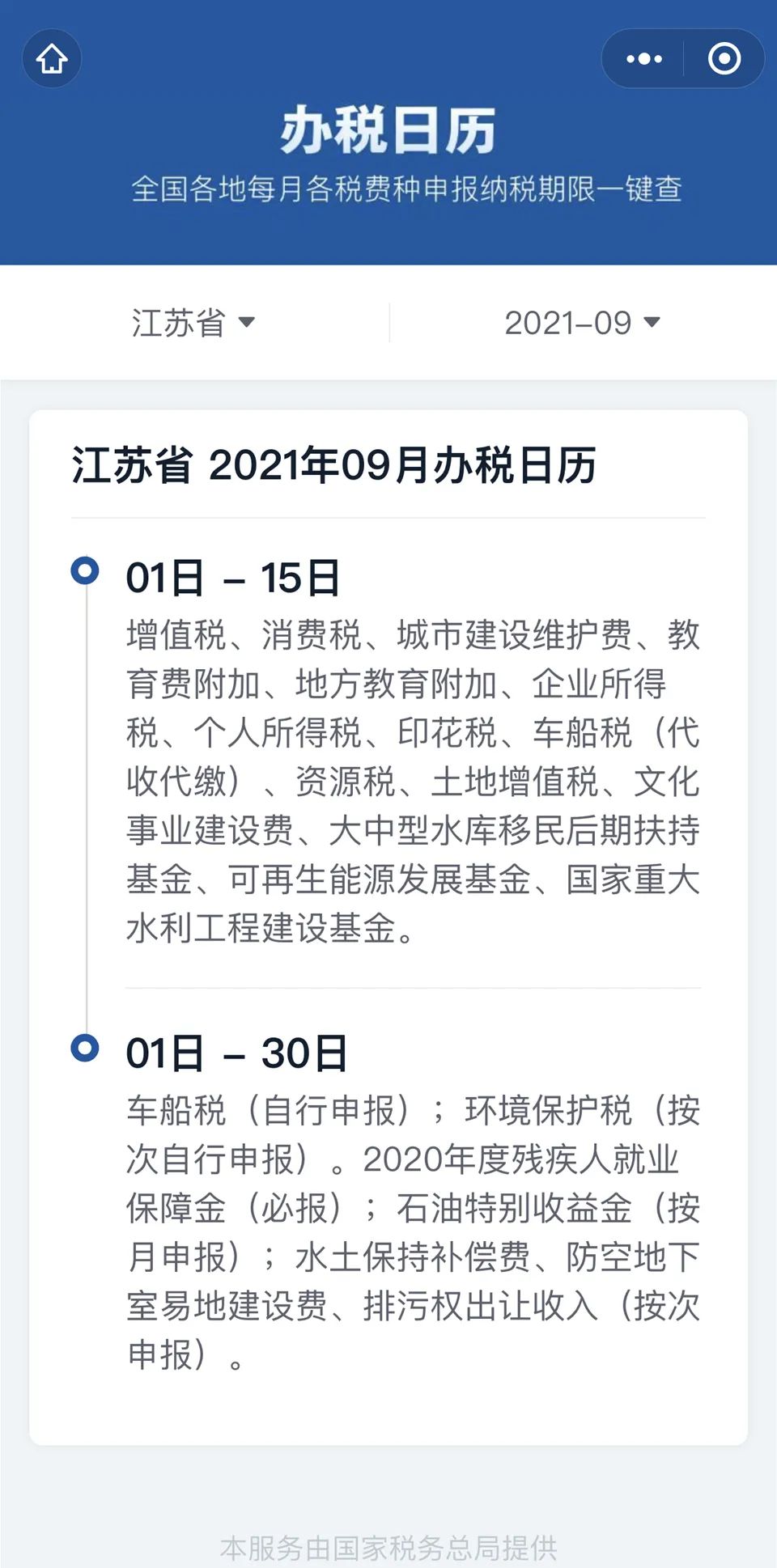Open the three-dot more options menu
This screenshot has width=777, height=1568.
click(x=644, y=59)
